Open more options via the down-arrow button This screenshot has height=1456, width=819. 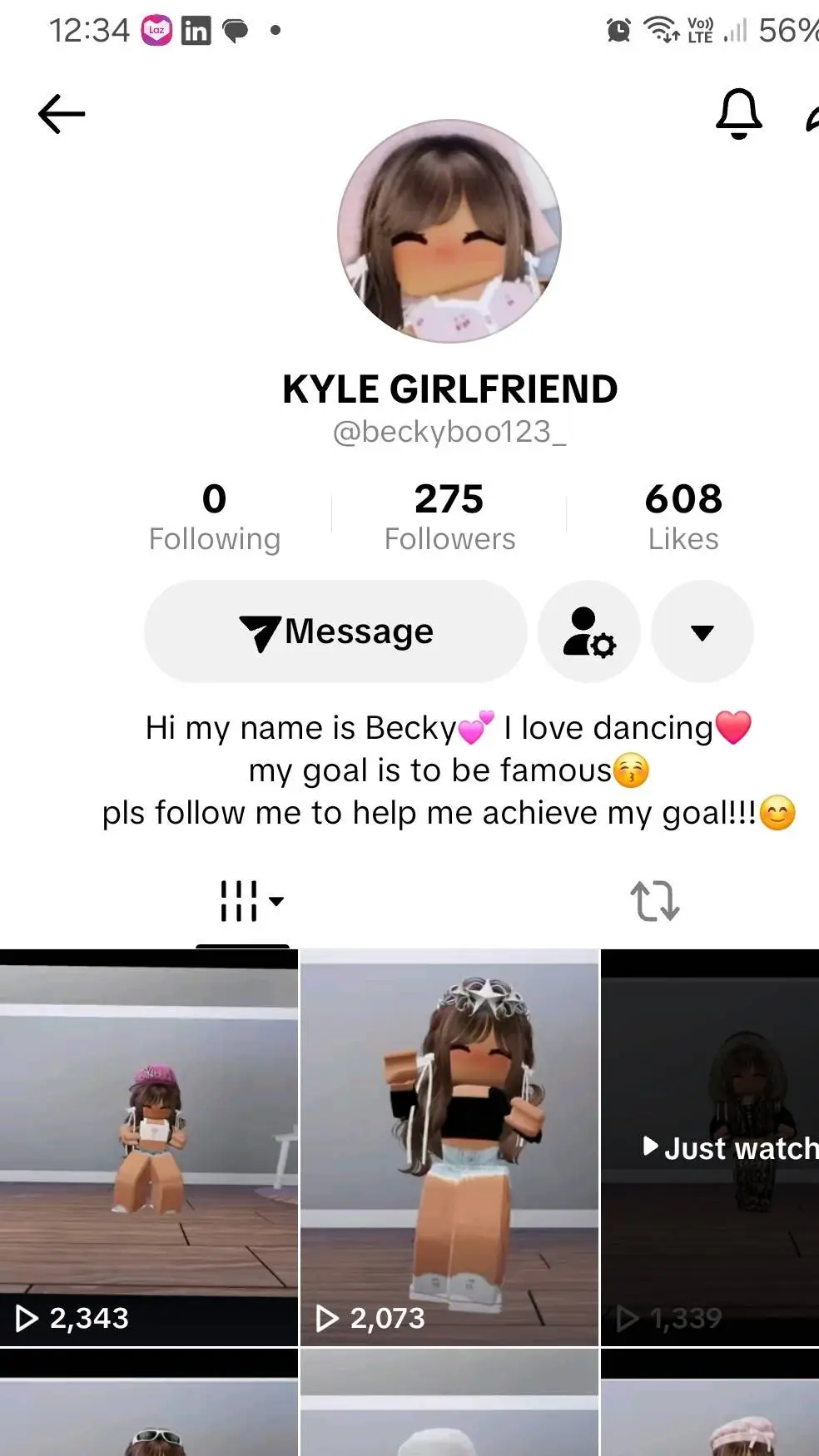point(702,632)
